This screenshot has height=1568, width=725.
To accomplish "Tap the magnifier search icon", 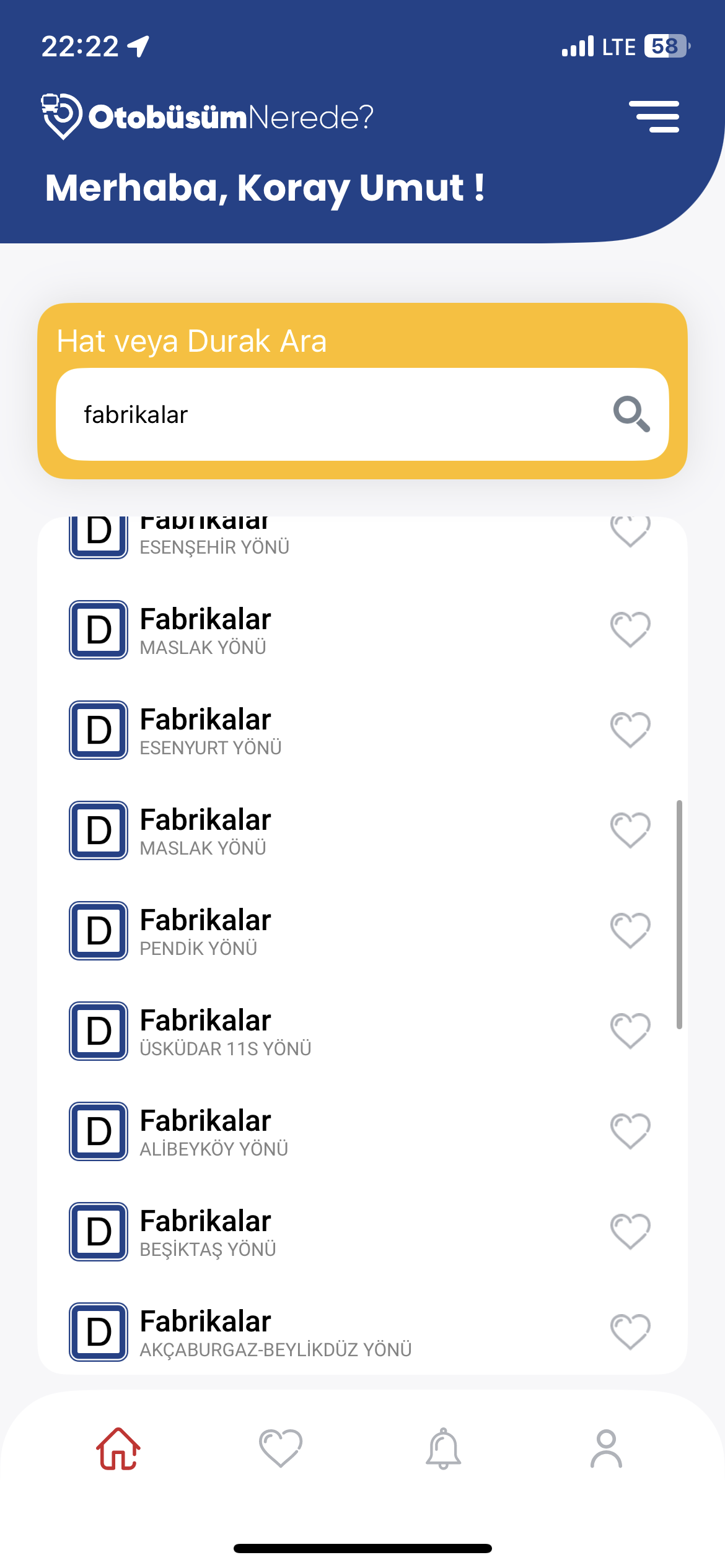I will click(x=631, y=414).
